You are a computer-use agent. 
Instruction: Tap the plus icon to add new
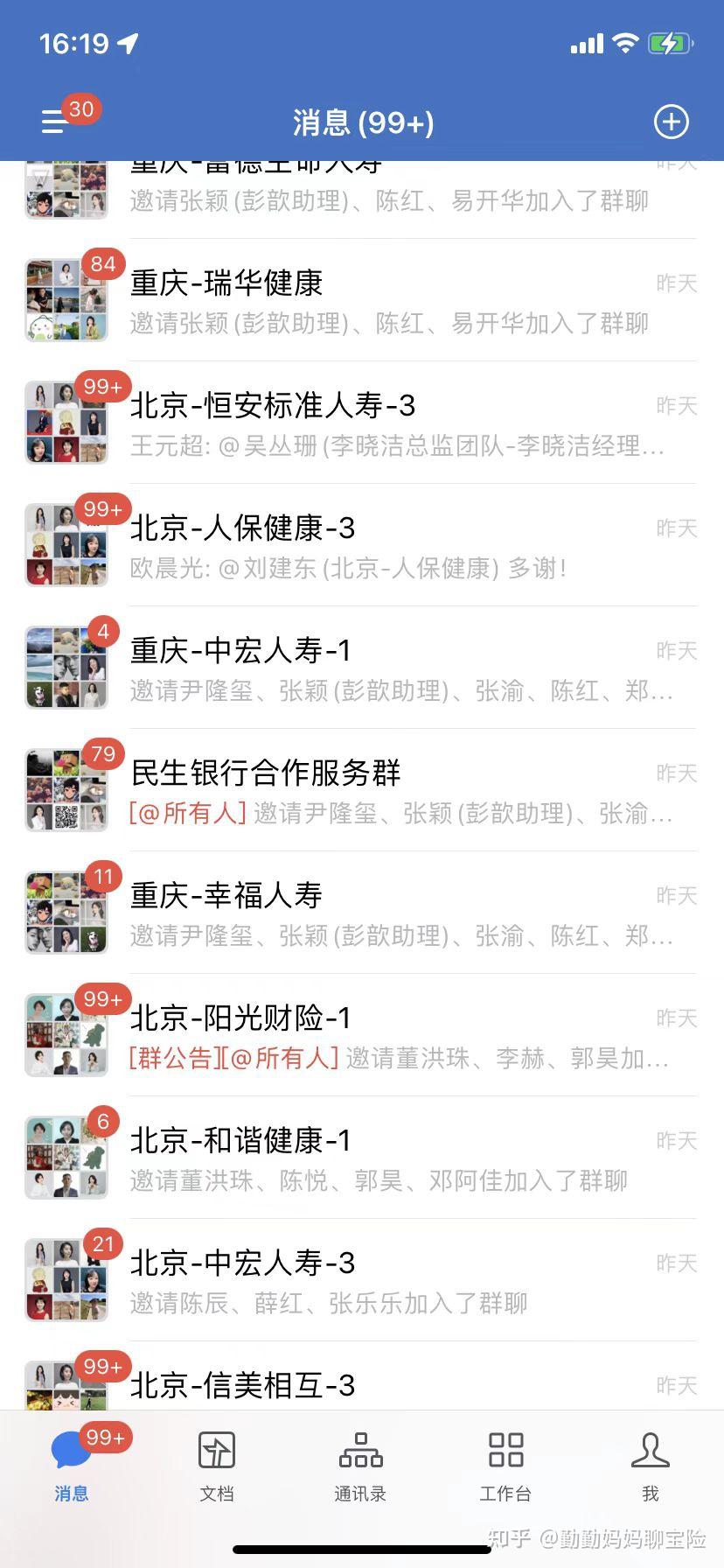[x=671, y=122]
